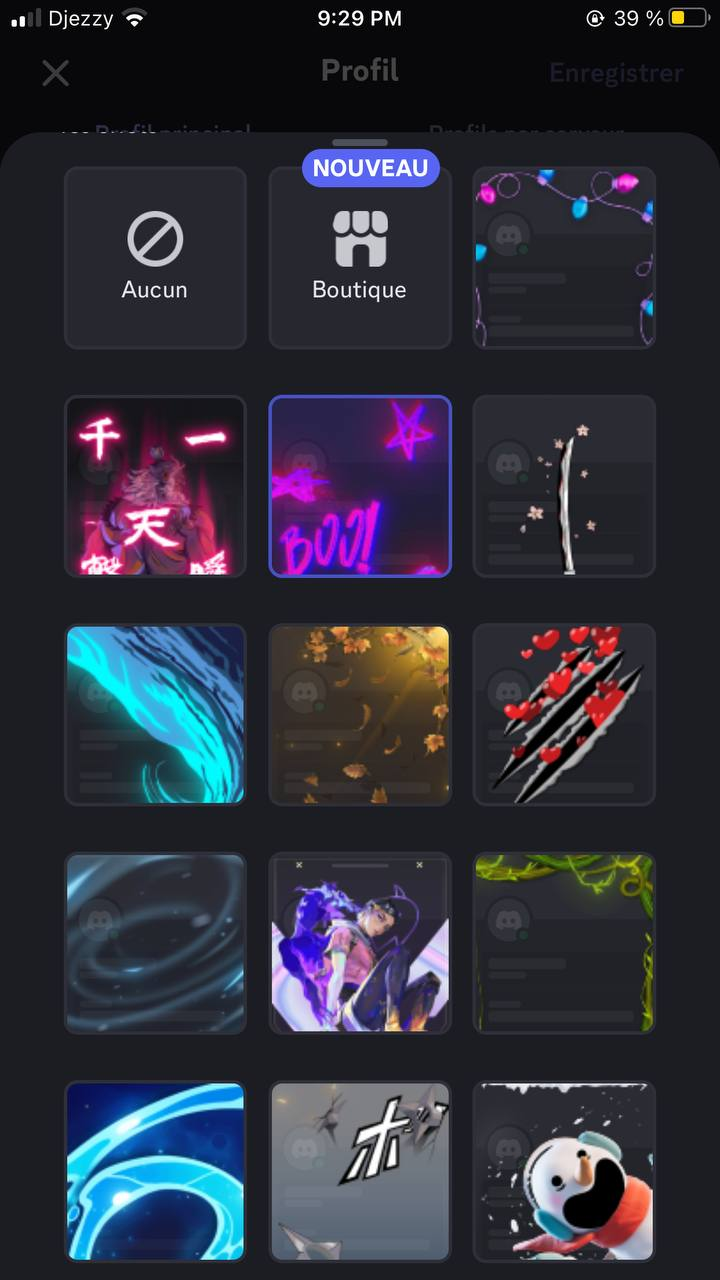Choose the sword with cherry blossoms effect
Image resolution: width=720 pixels, height=1280 pixels.
coord(564,486)
